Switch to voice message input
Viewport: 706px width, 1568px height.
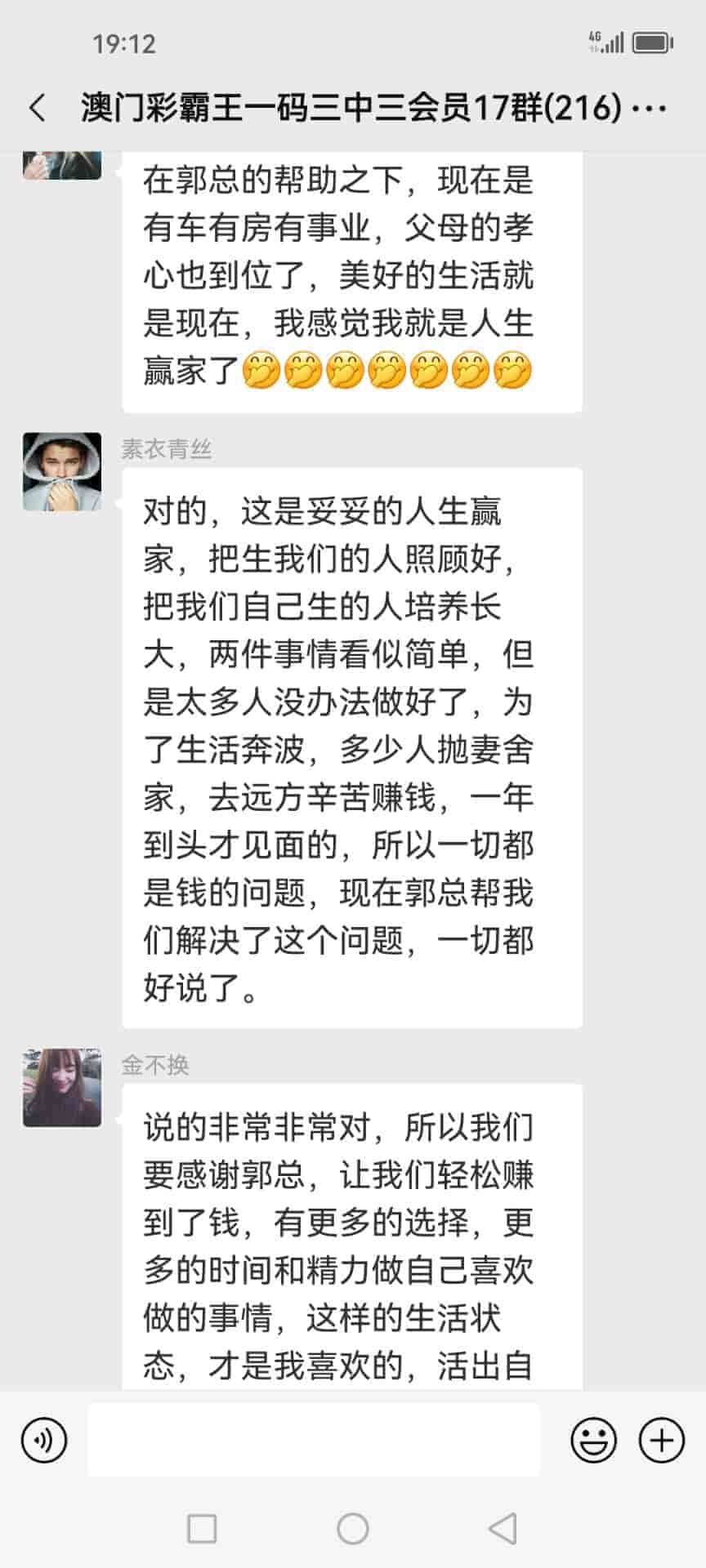(44, 1440)
